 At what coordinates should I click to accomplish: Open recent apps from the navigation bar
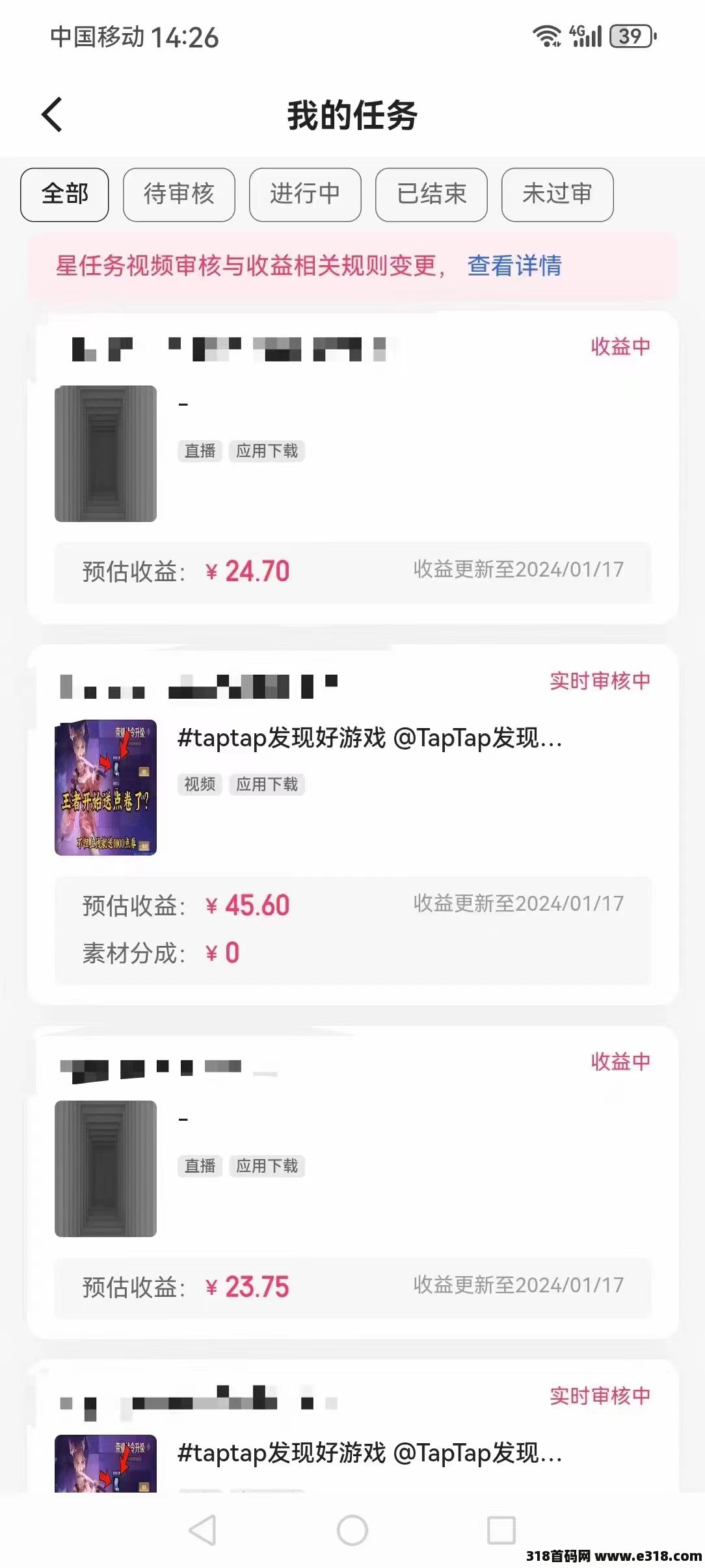(x=501, y=1530)
